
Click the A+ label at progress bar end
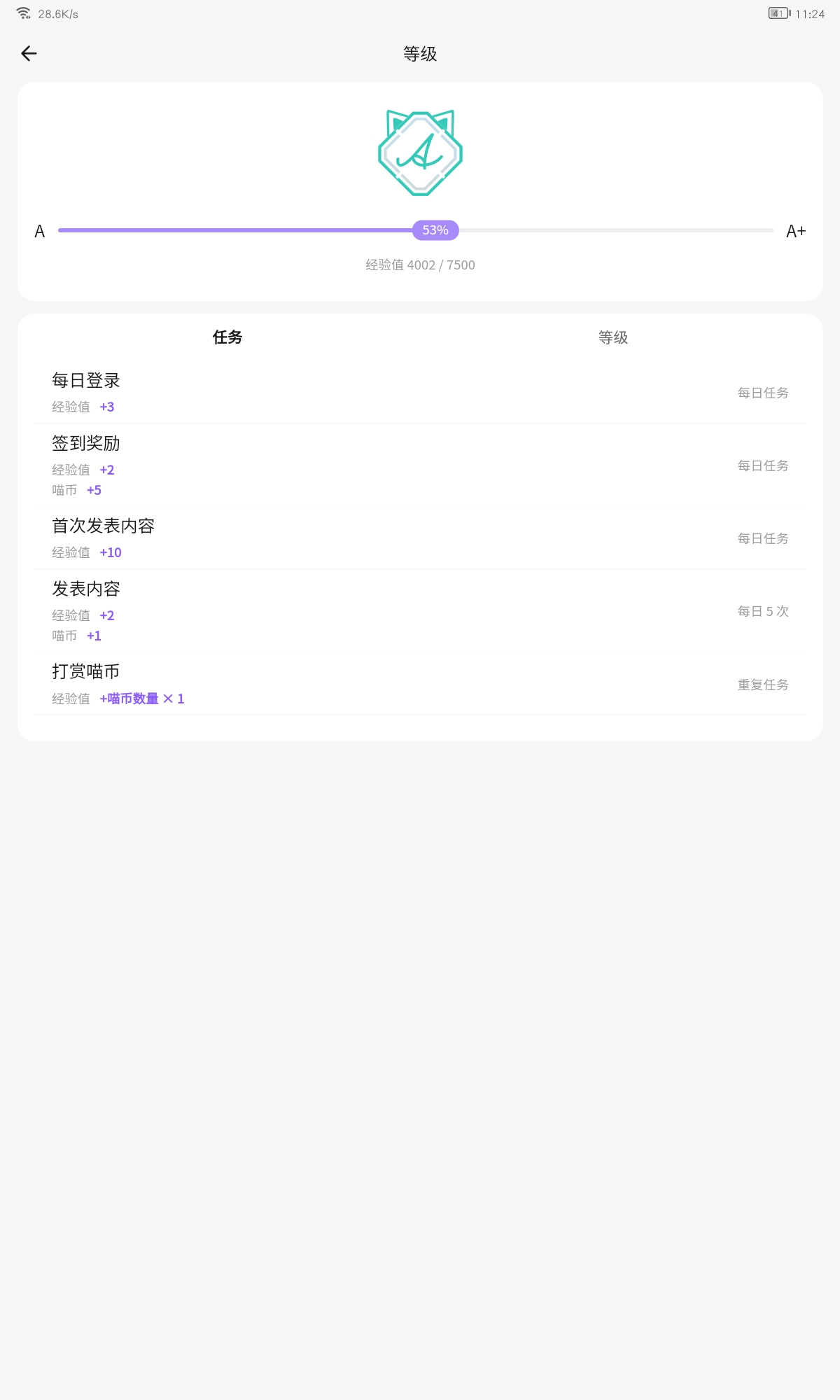[x=796, y=231]
